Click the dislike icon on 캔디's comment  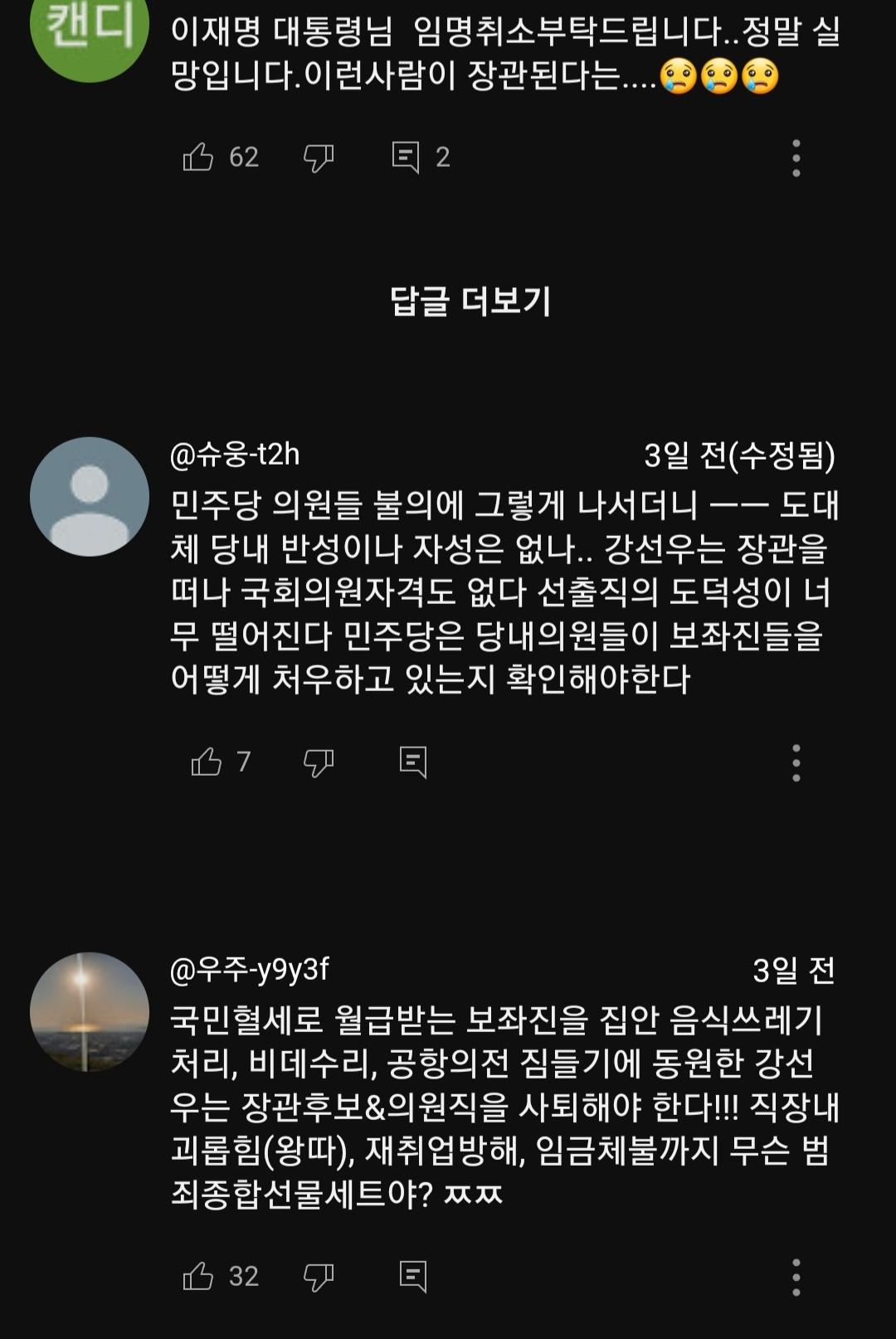(318, 158)
